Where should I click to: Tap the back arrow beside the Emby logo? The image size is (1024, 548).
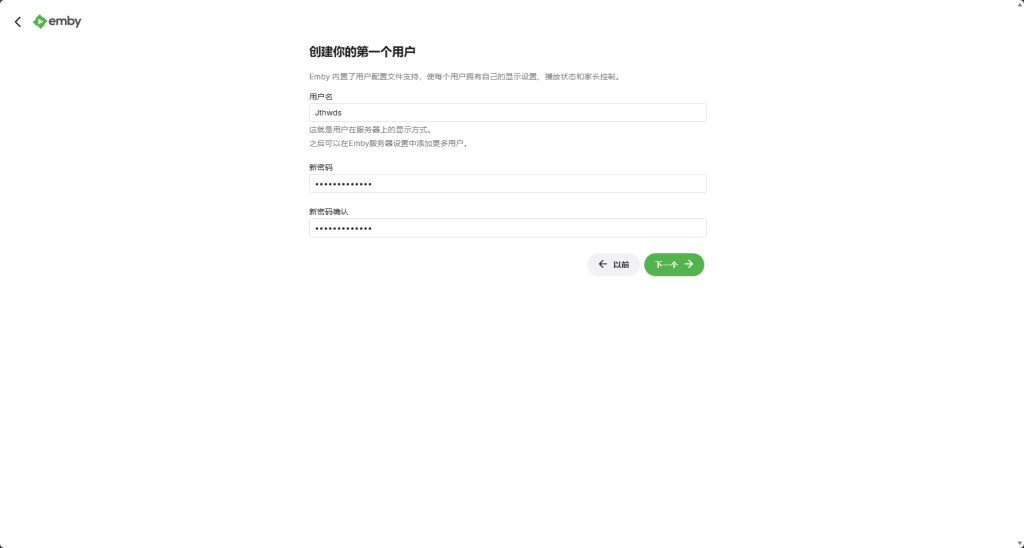pyautogui.click(x=17, y=21)
